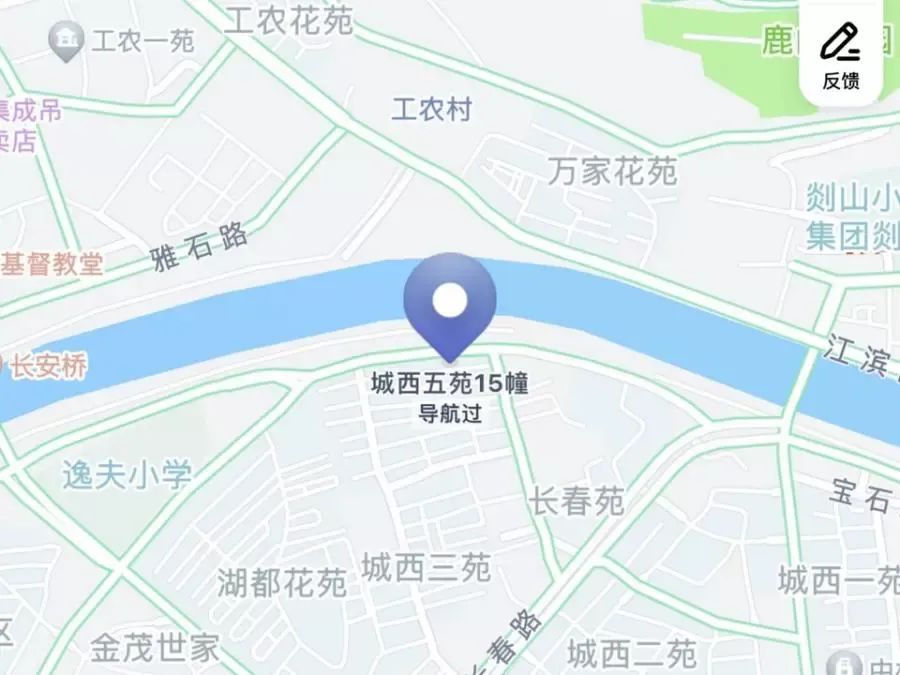
Task: Open the 反馈 feedback button
Action: (x=840, y=54)
